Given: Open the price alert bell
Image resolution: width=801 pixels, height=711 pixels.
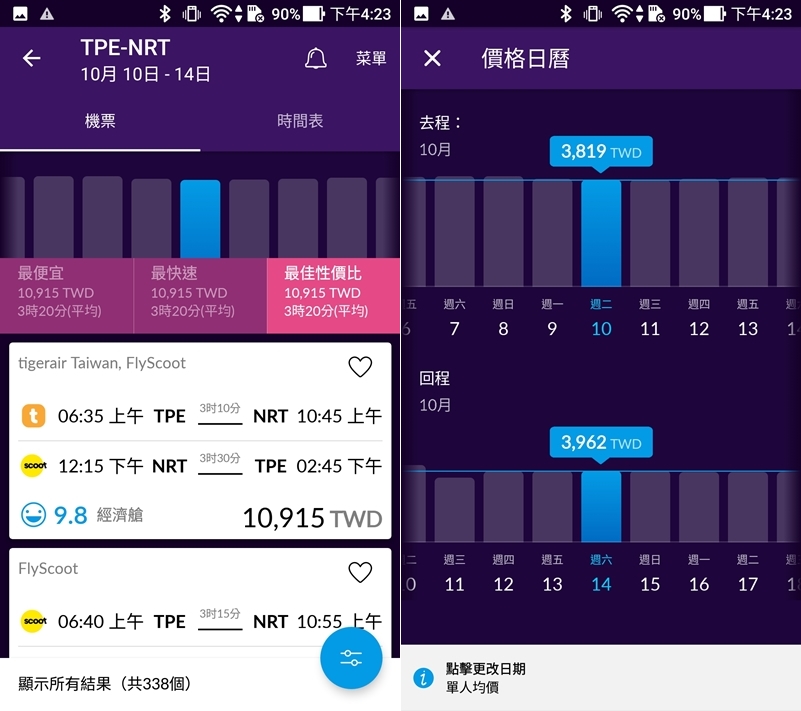Looking at the screenshot, I should 315,58.
